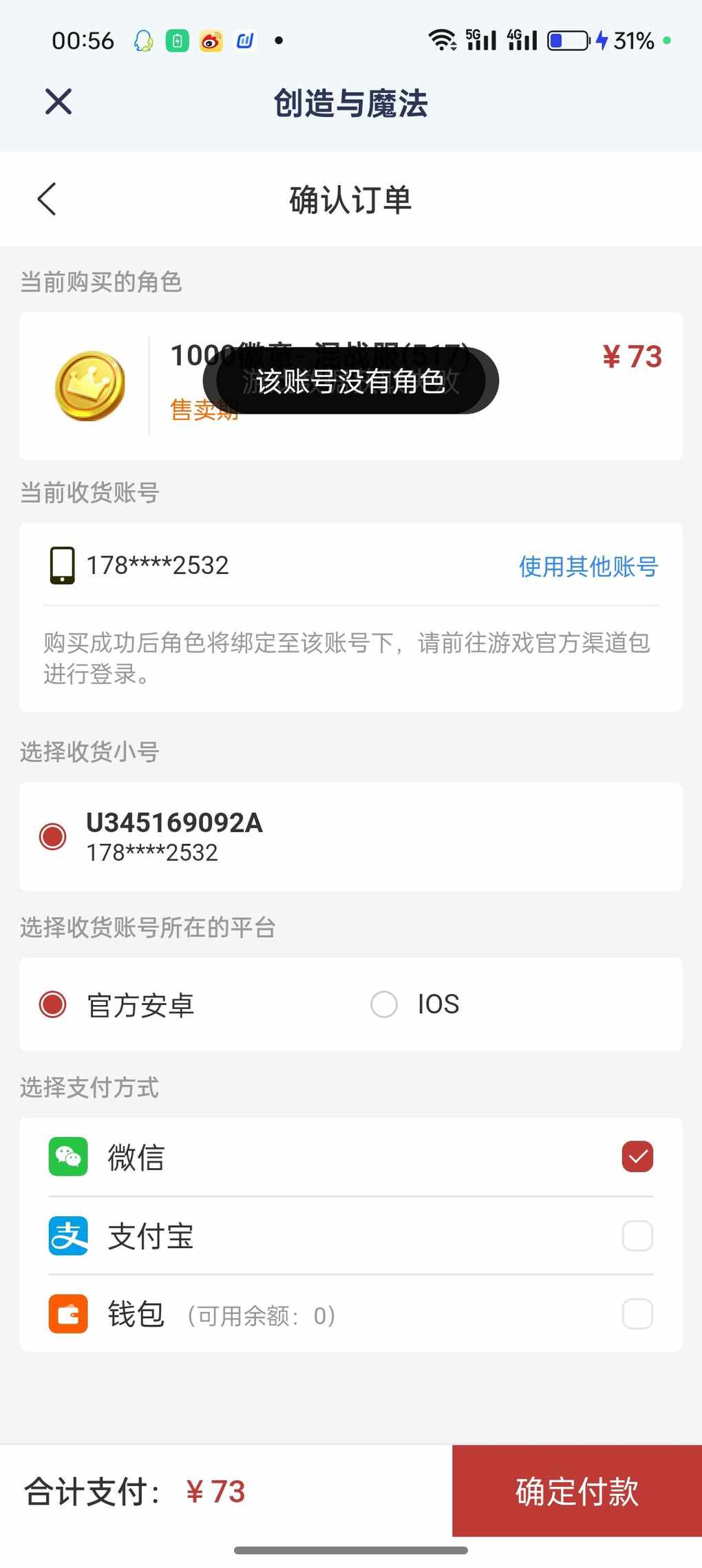Select 支付宝 as payment method
Image resolution: width=702 pixels, height=1568 pixels.
[637, 1236]
